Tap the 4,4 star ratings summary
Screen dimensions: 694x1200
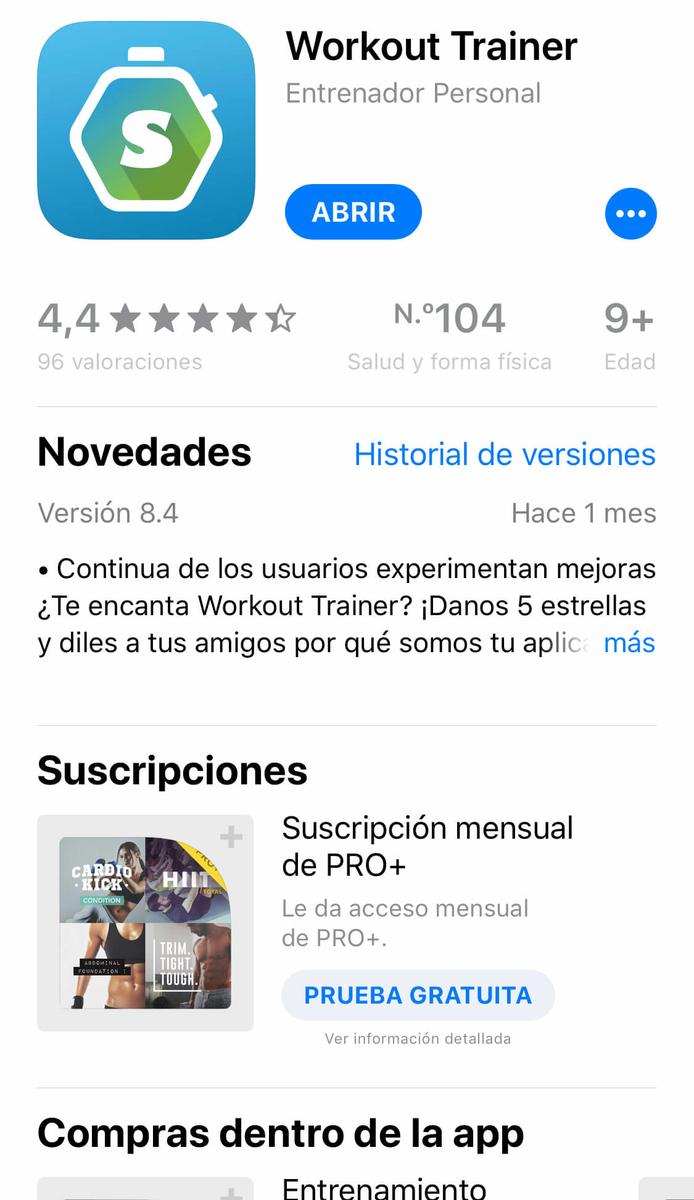pos(166,335)
